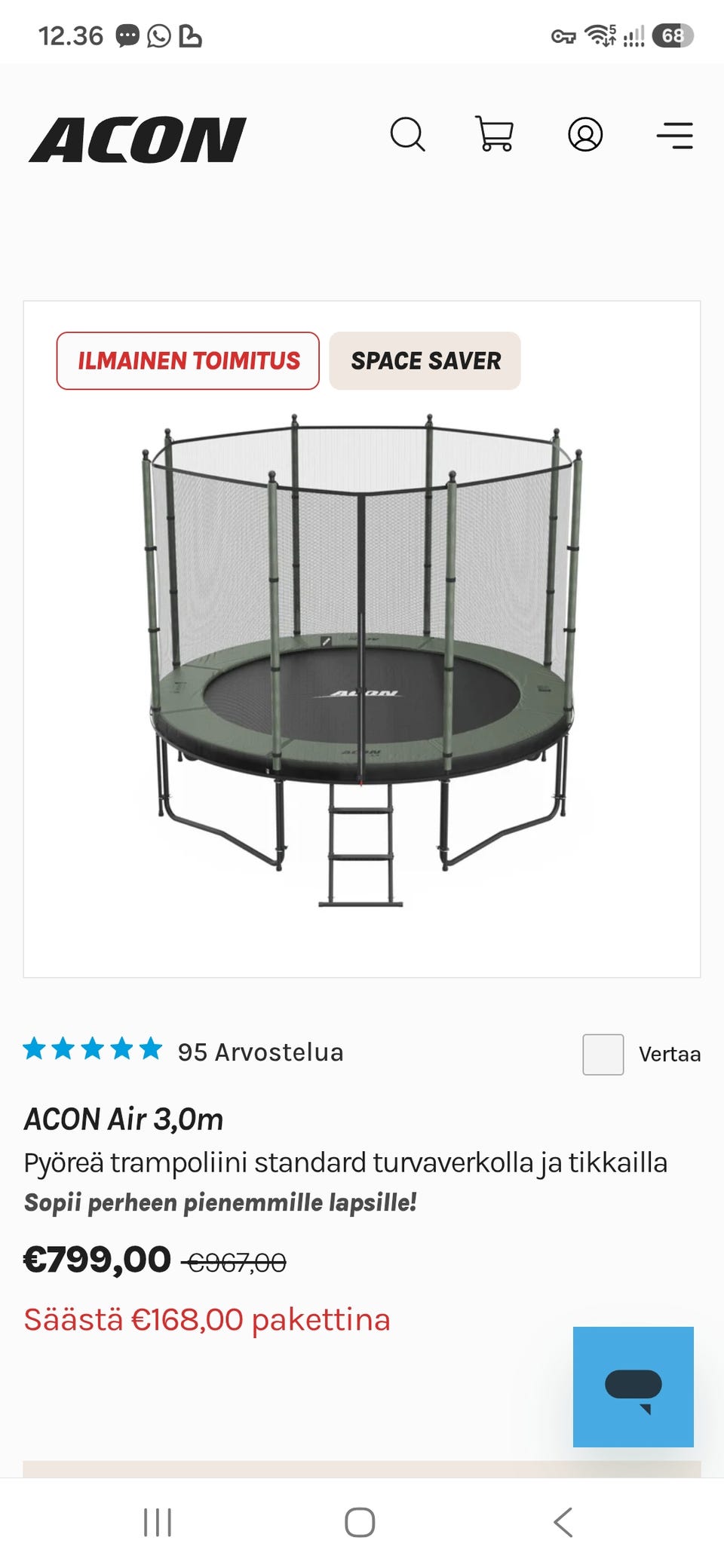The height and width of the screenshot is (1568, 724).
Task: Open the shopping cart
Action: (x=495, y=134)
